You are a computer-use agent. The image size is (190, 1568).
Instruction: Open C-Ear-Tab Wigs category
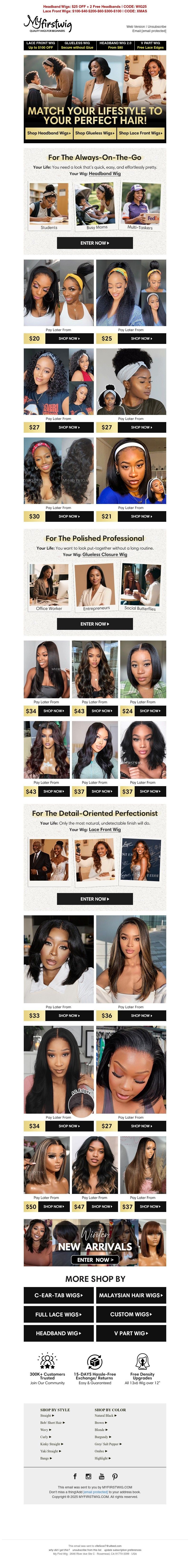click(58, 1295)
